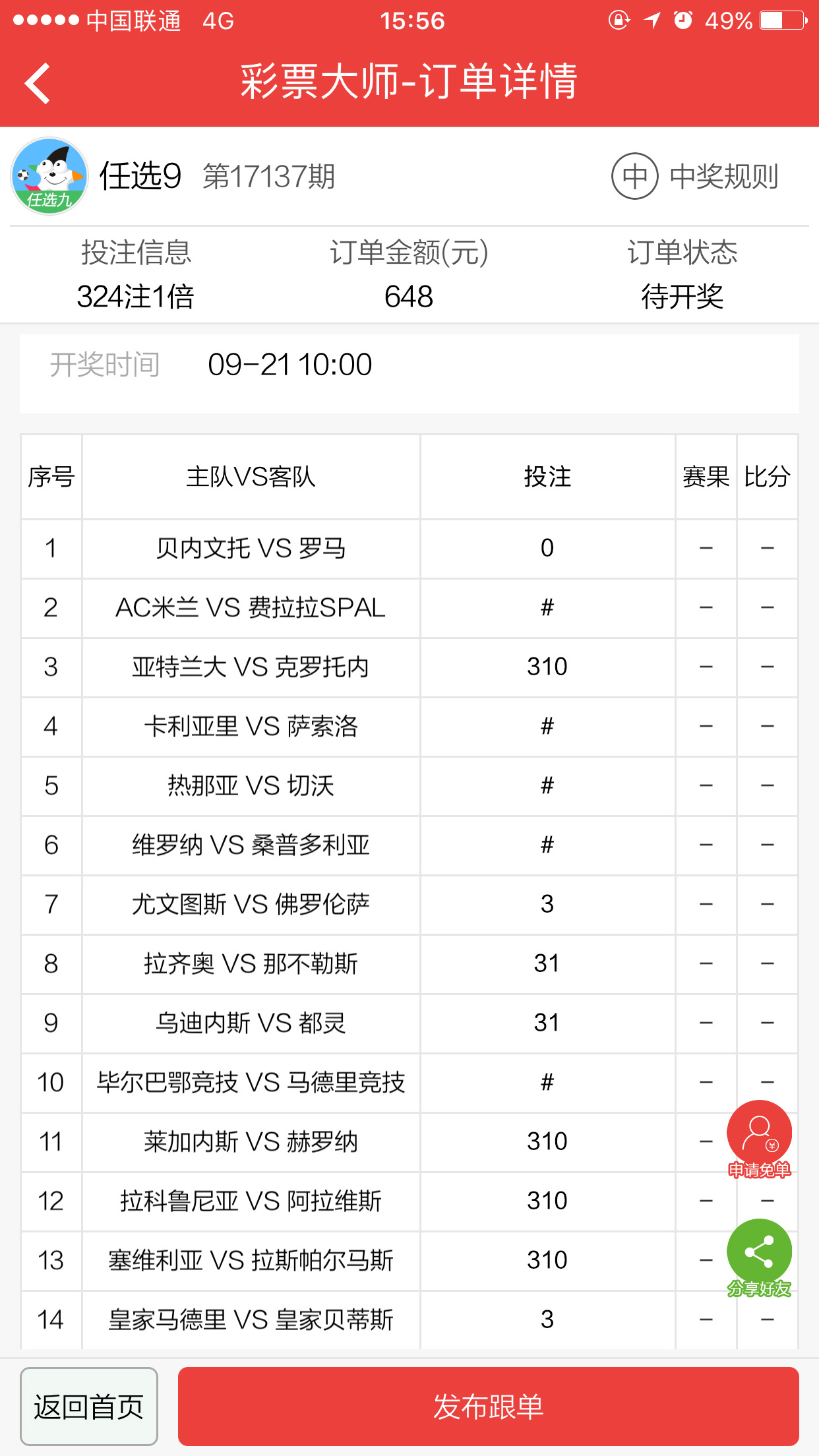Tap the 324注1倍 bet info text
Image resolution: width=819 pixels, height=1456 pixels.
click(137, 297)
